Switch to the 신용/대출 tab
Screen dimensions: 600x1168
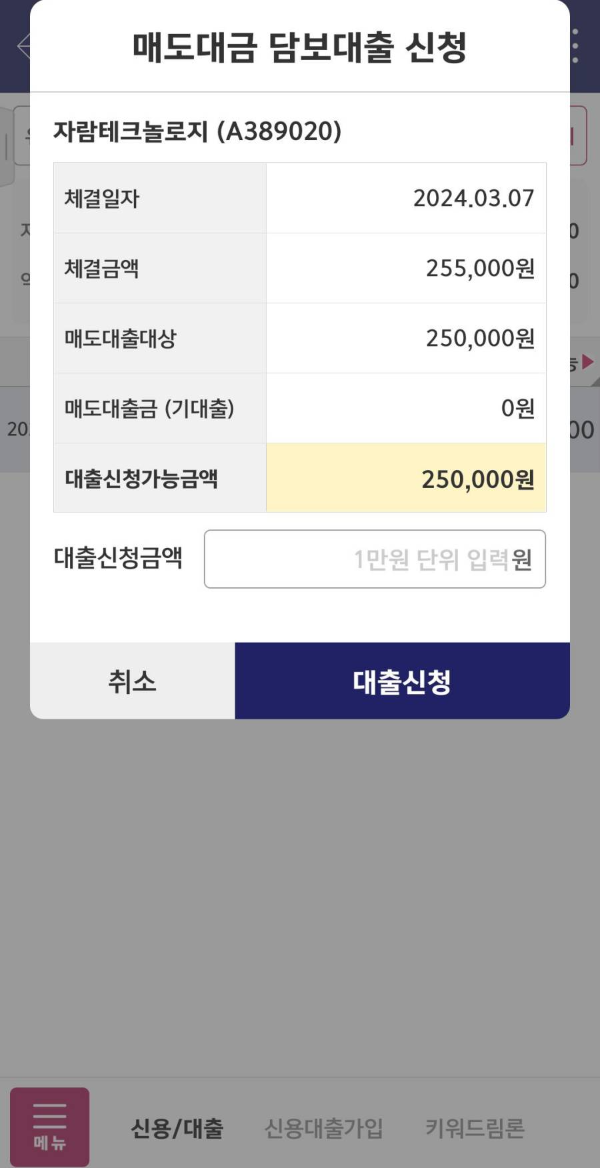[177, 1129]
